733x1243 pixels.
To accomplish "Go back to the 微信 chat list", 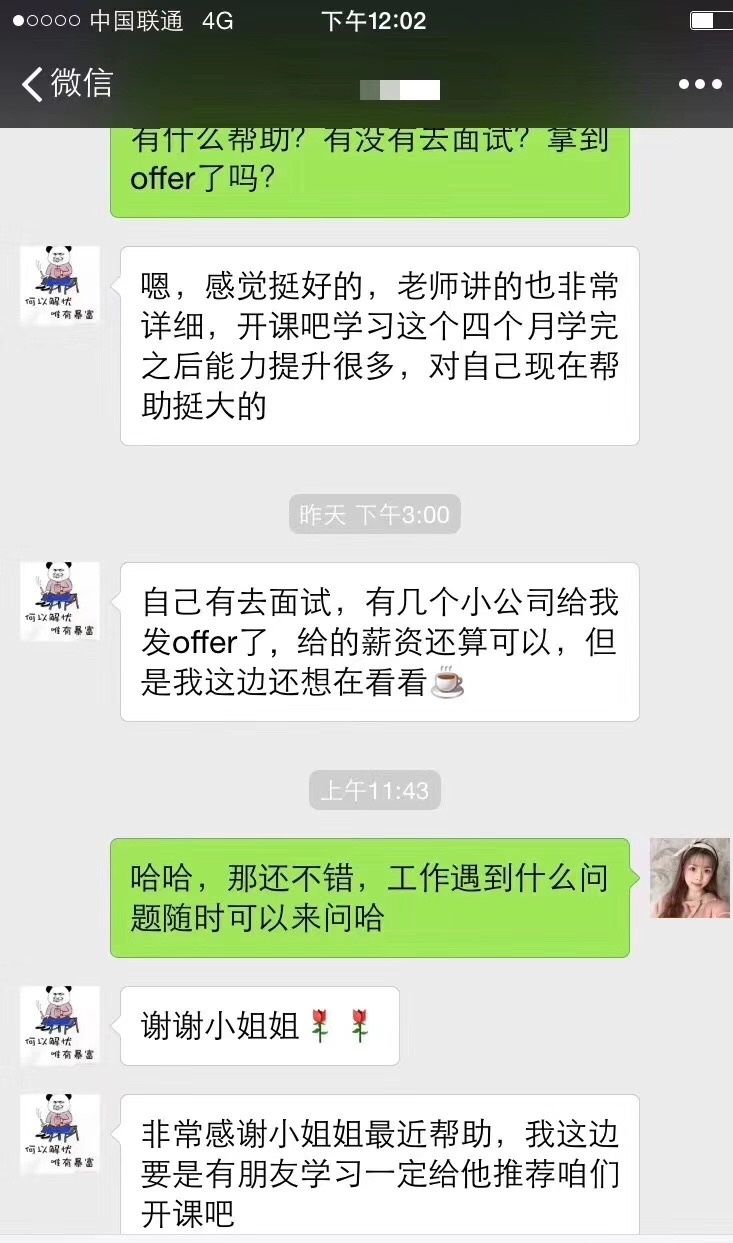I will point(66,84).
